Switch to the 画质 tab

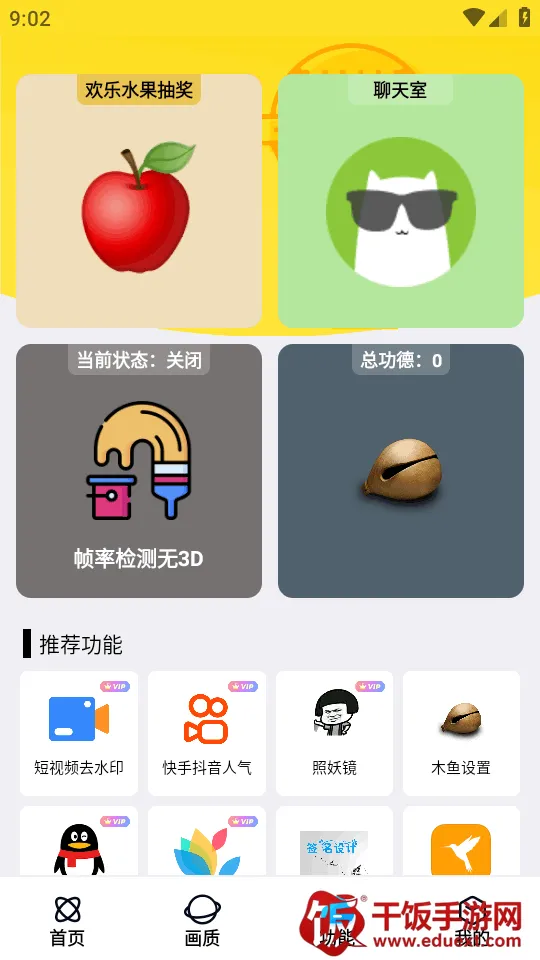tap(203, 920)
